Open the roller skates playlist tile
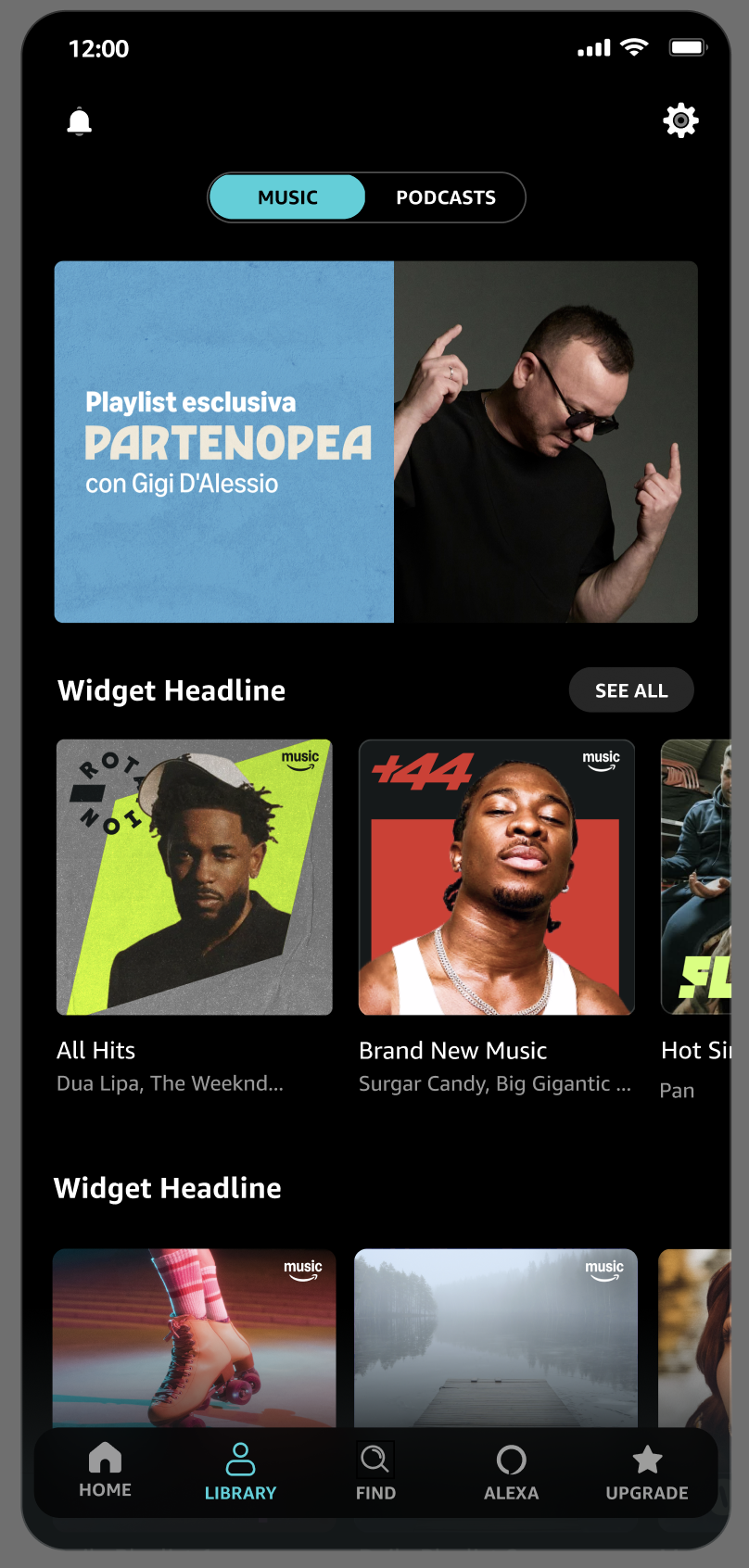The image size is (749, 1568). (x=194, y=1336)
